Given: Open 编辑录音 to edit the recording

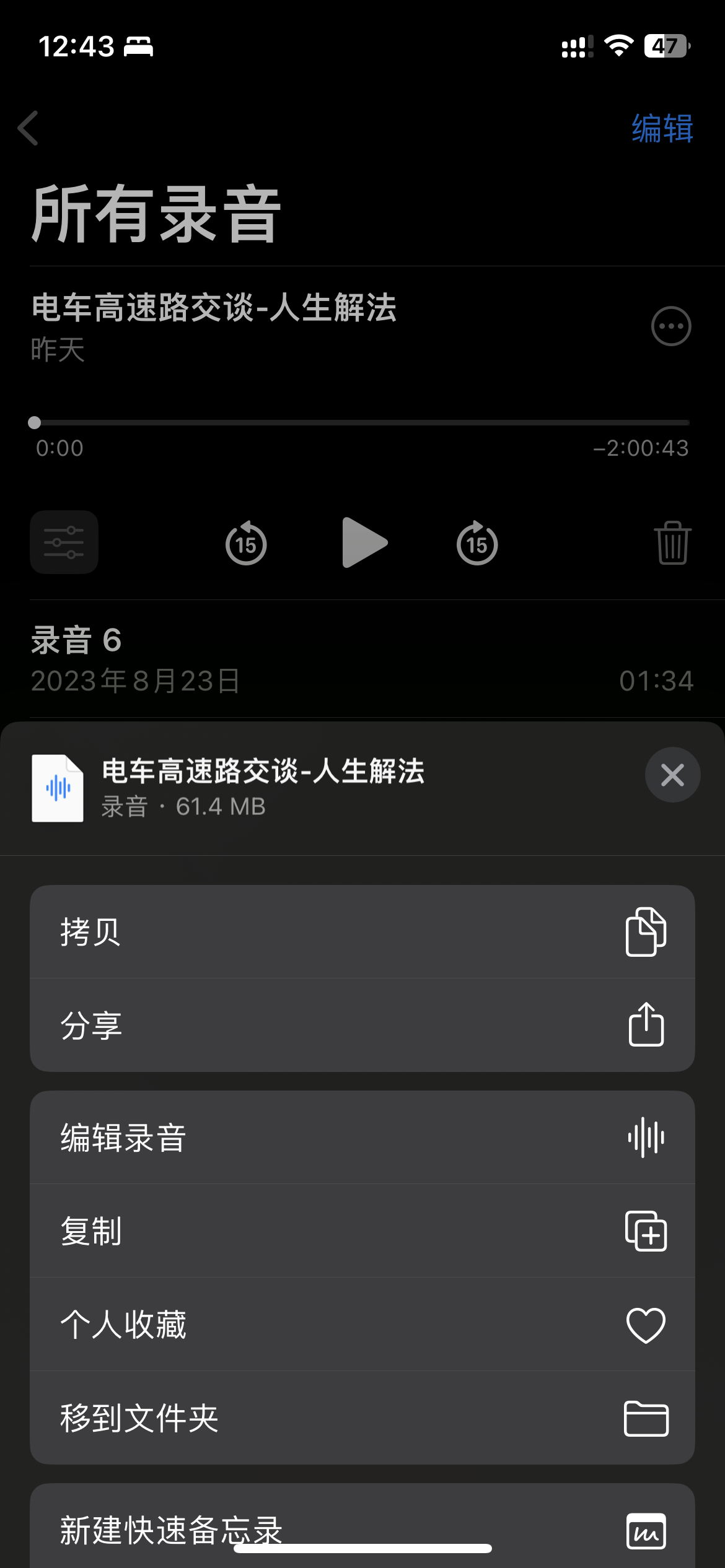Looking at the screenshot, I should point(362,1138).
